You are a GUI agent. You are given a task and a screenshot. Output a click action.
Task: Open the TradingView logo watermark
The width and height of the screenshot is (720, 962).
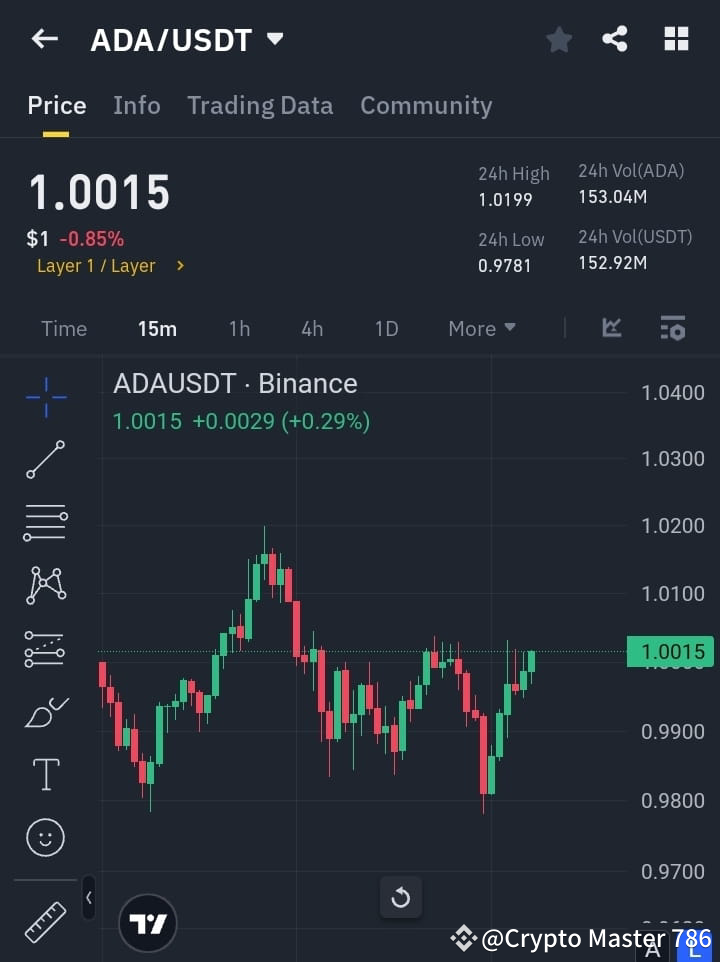(x=148, y=922)
